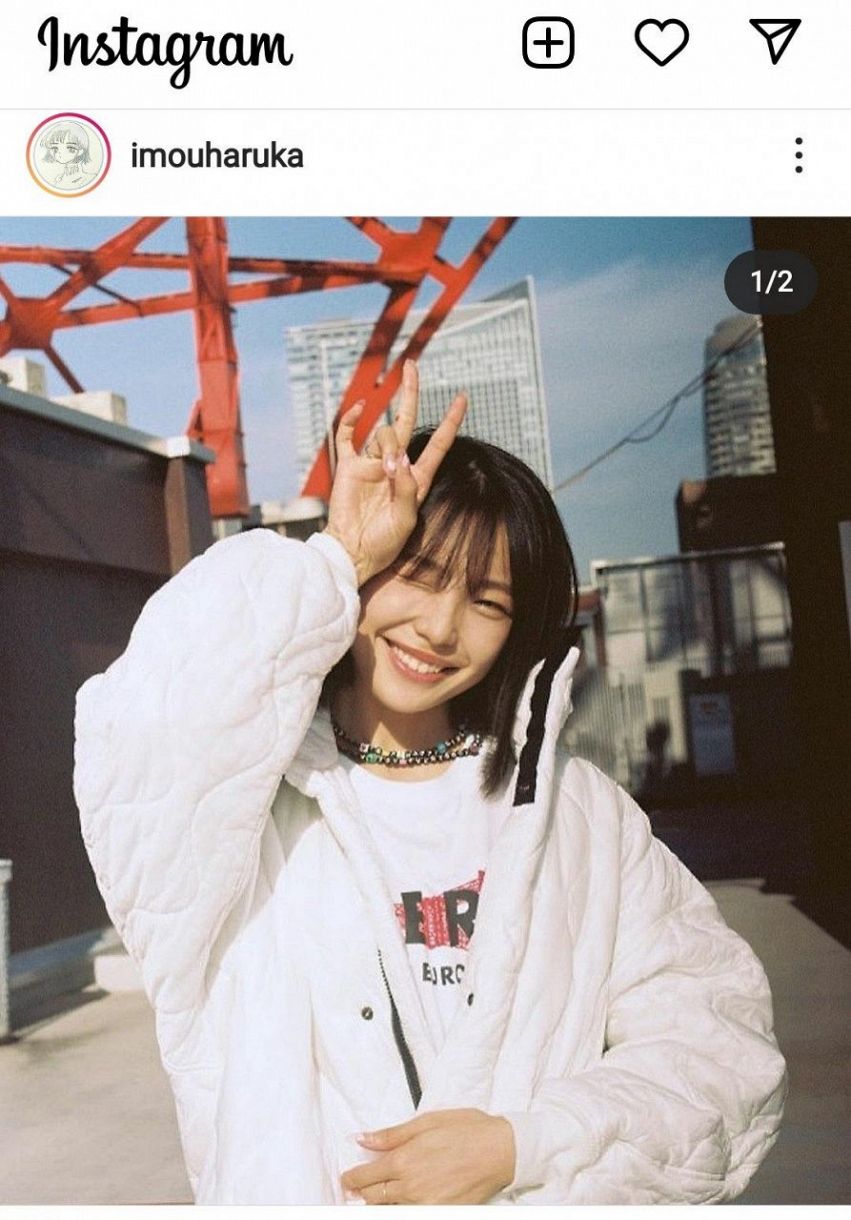
Task: Tap the post photo by imouharuka
Action: click(x=425, y=710)
